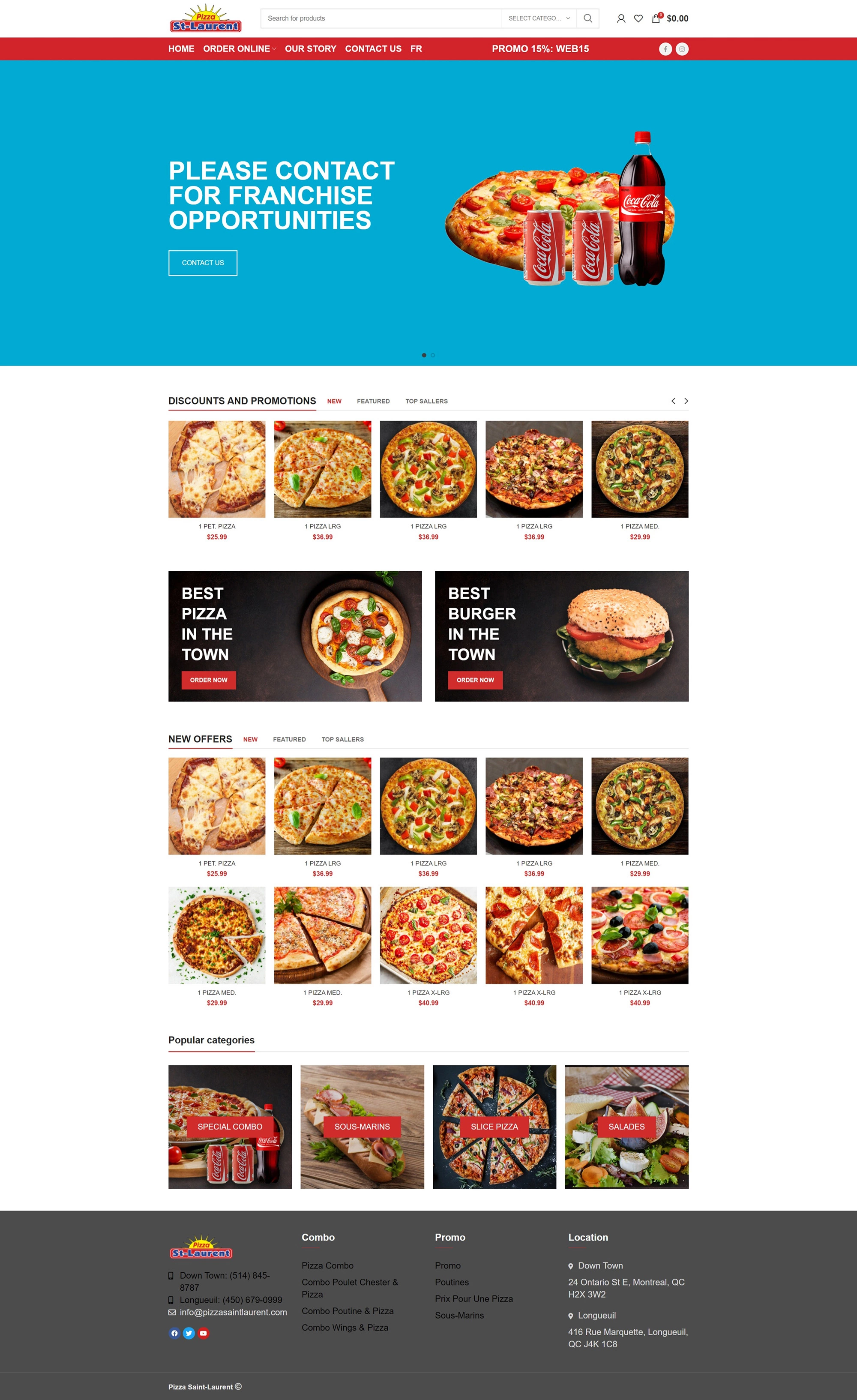
Task: Tap the Contact Us button in the banner
Action: coord(202,263)
